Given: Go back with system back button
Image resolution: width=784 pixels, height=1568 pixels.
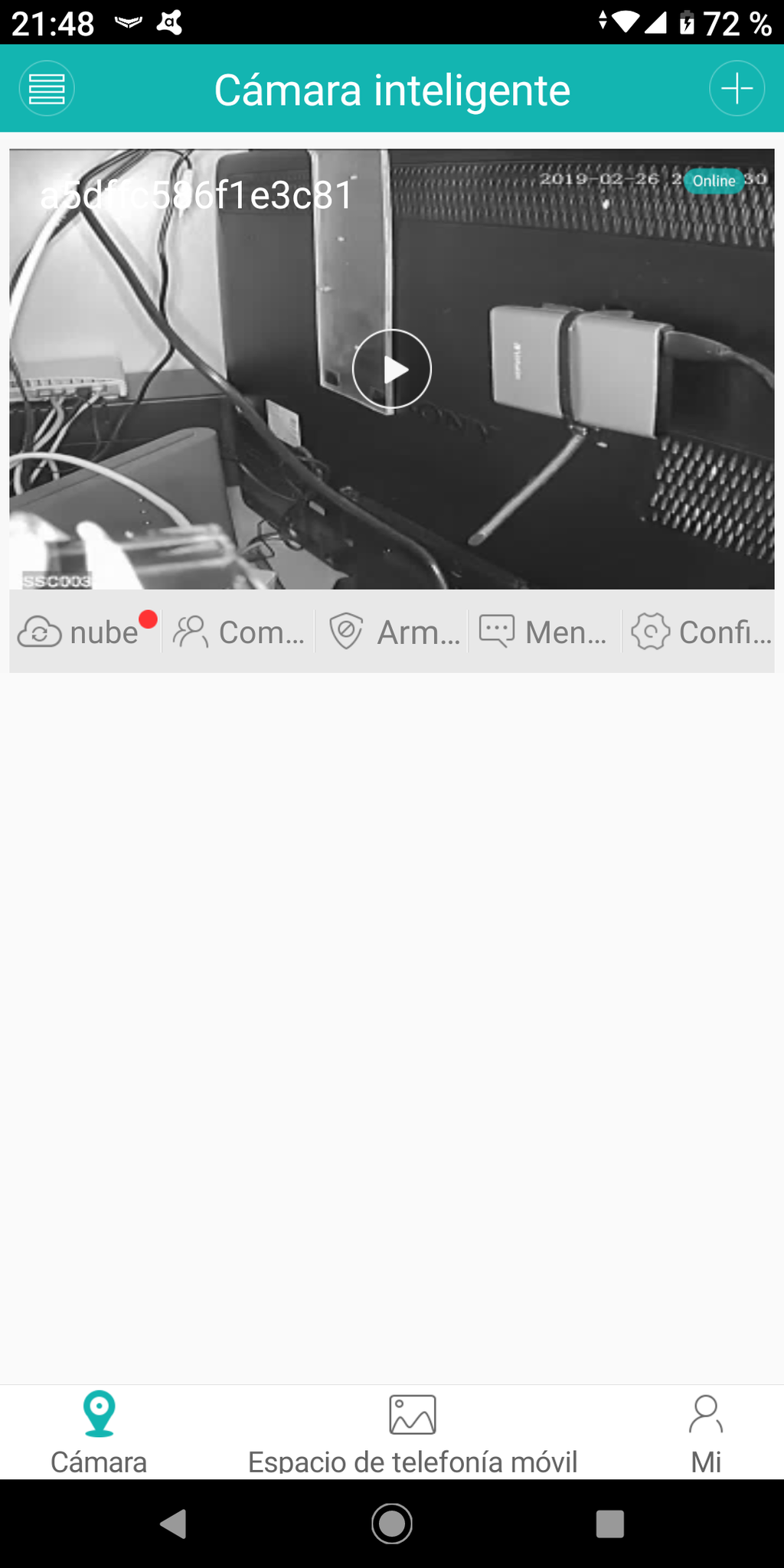Looking at the screenshot, I should coord(174,1524).
